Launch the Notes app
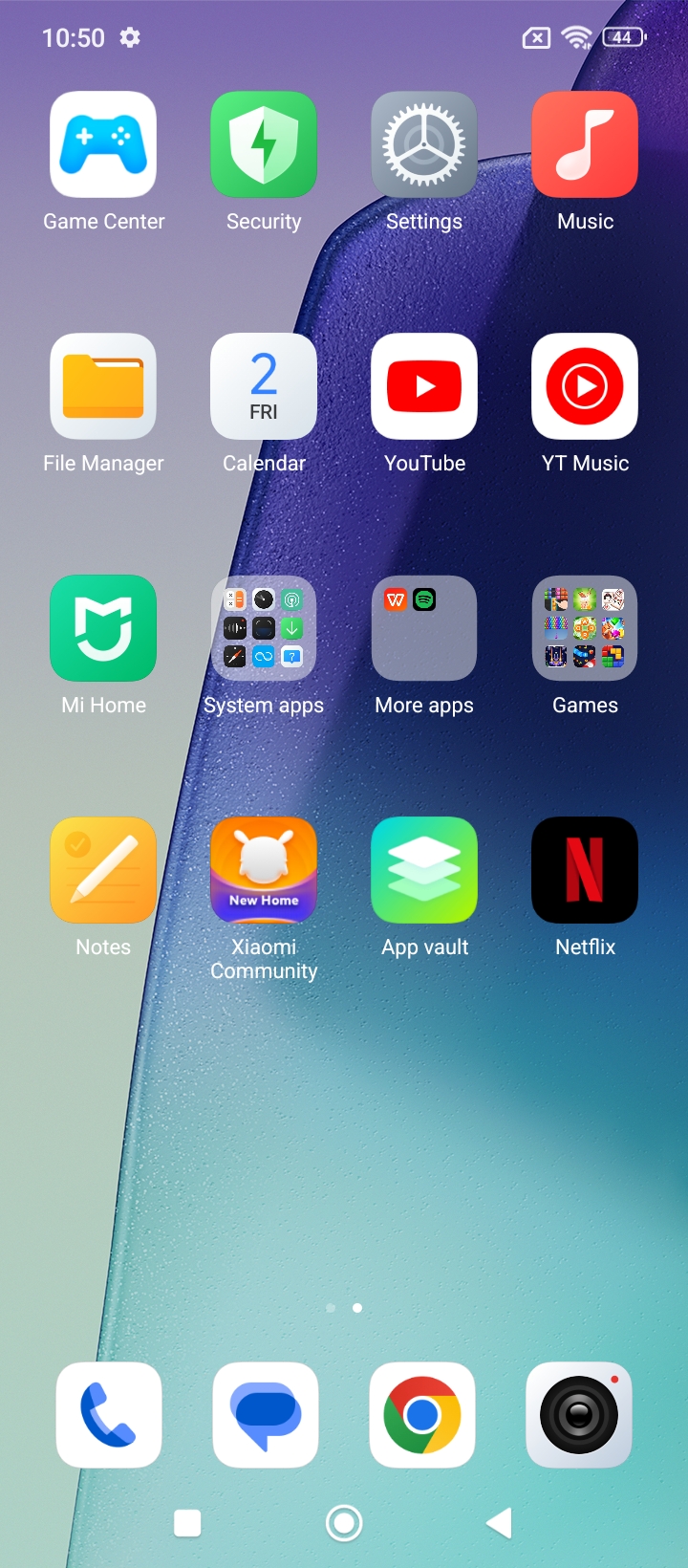Screen dimensions: 688x1568 tap(103, 870)
